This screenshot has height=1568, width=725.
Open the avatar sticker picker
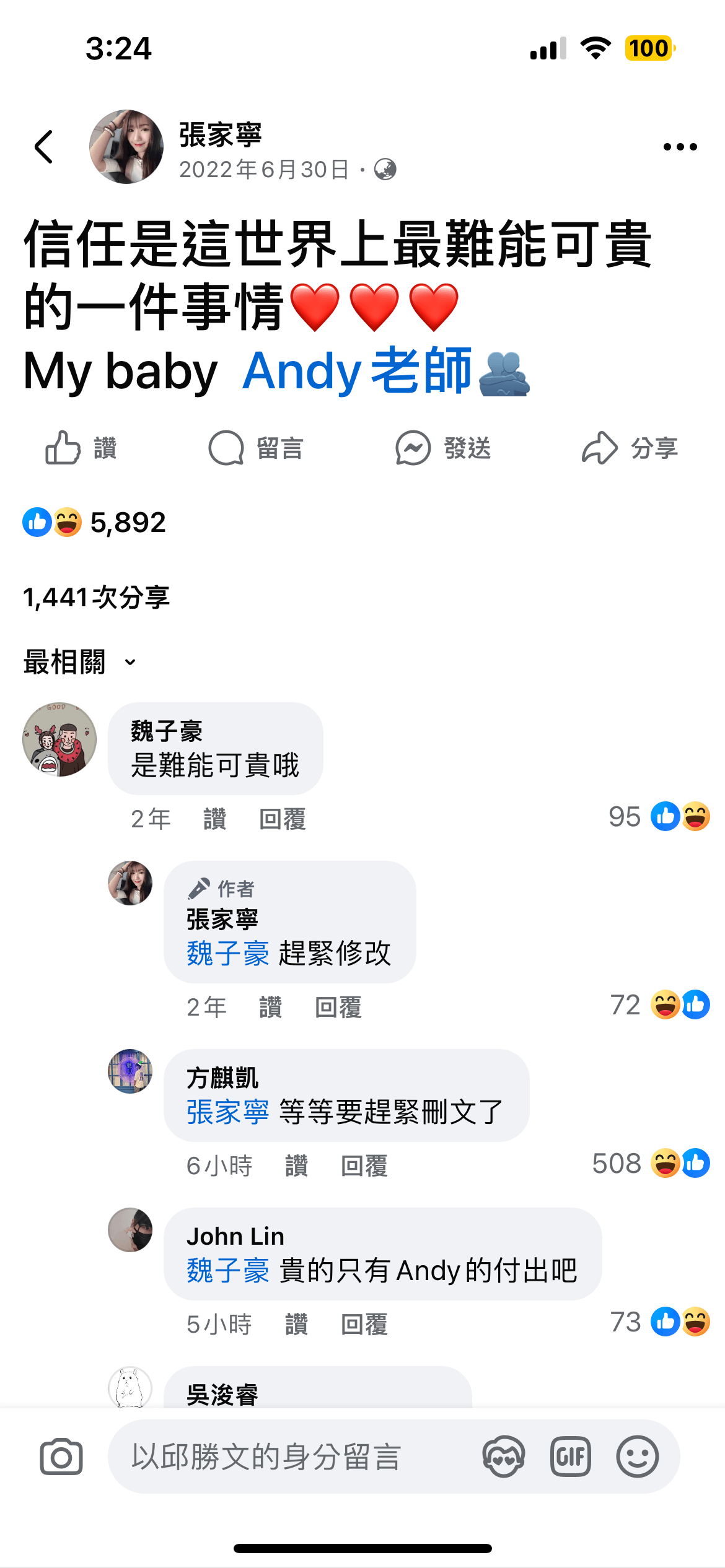pyautogui.click(x=503, y=1457)
